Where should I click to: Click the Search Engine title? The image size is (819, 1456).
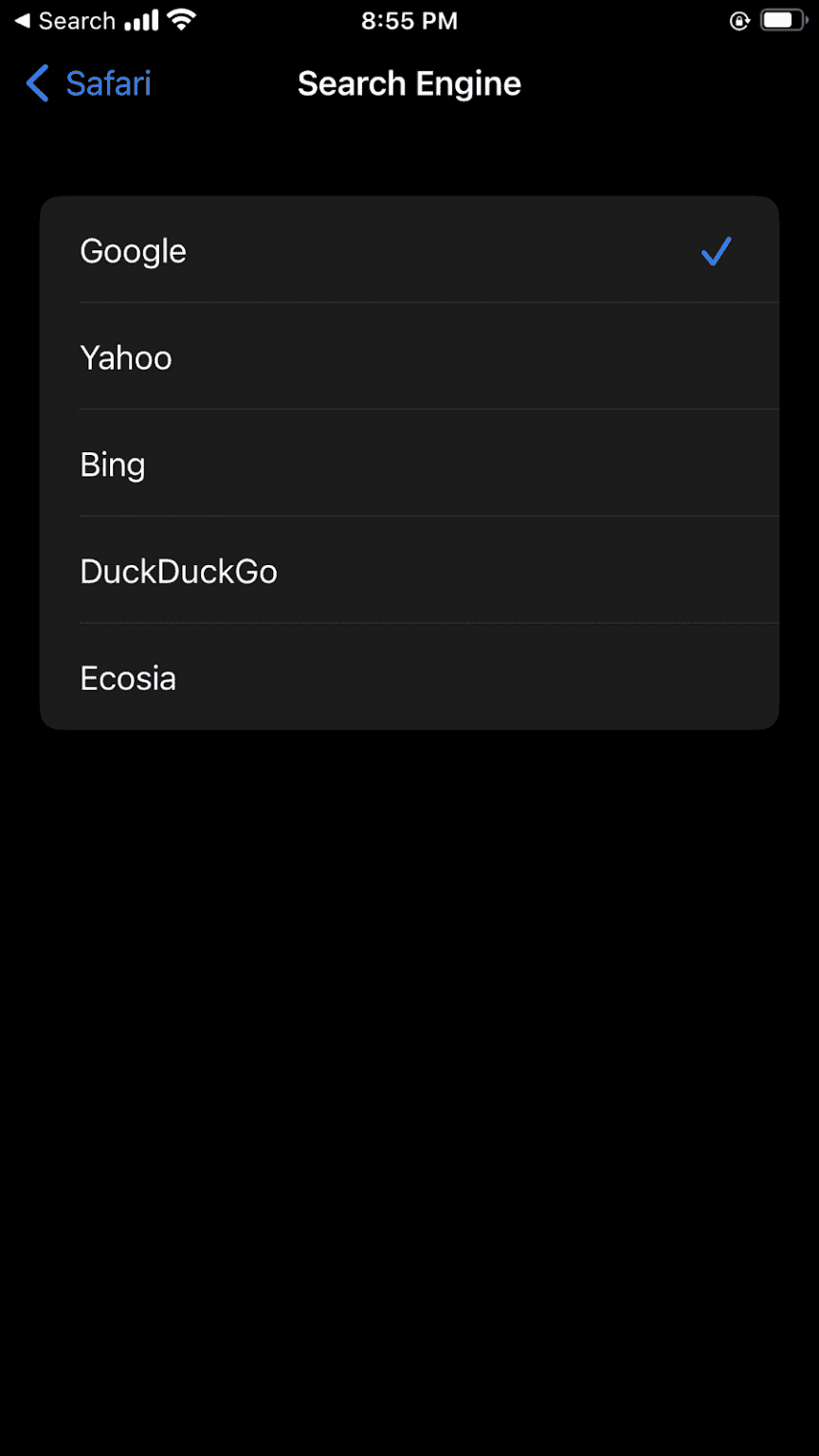409,83
